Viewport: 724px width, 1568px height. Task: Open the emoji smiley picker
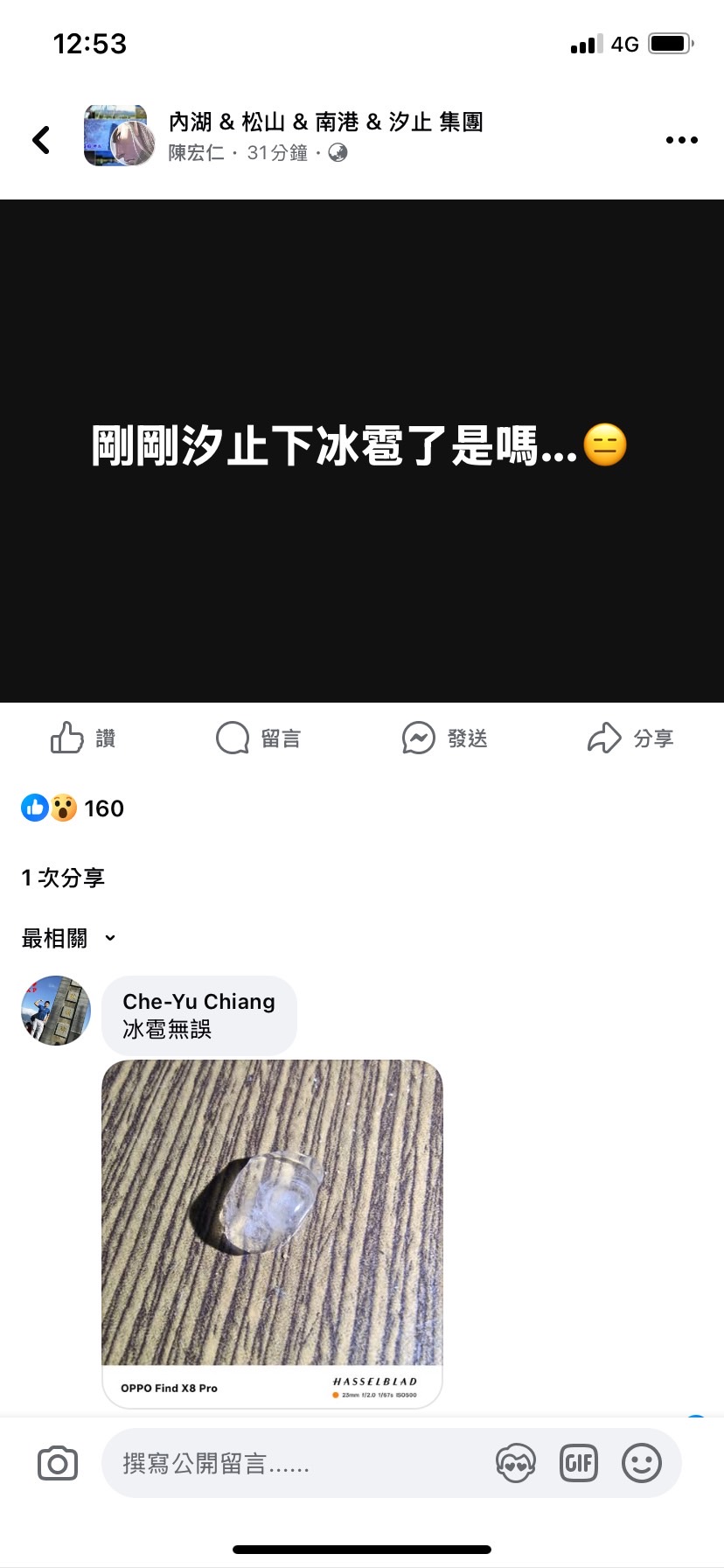641,1464
